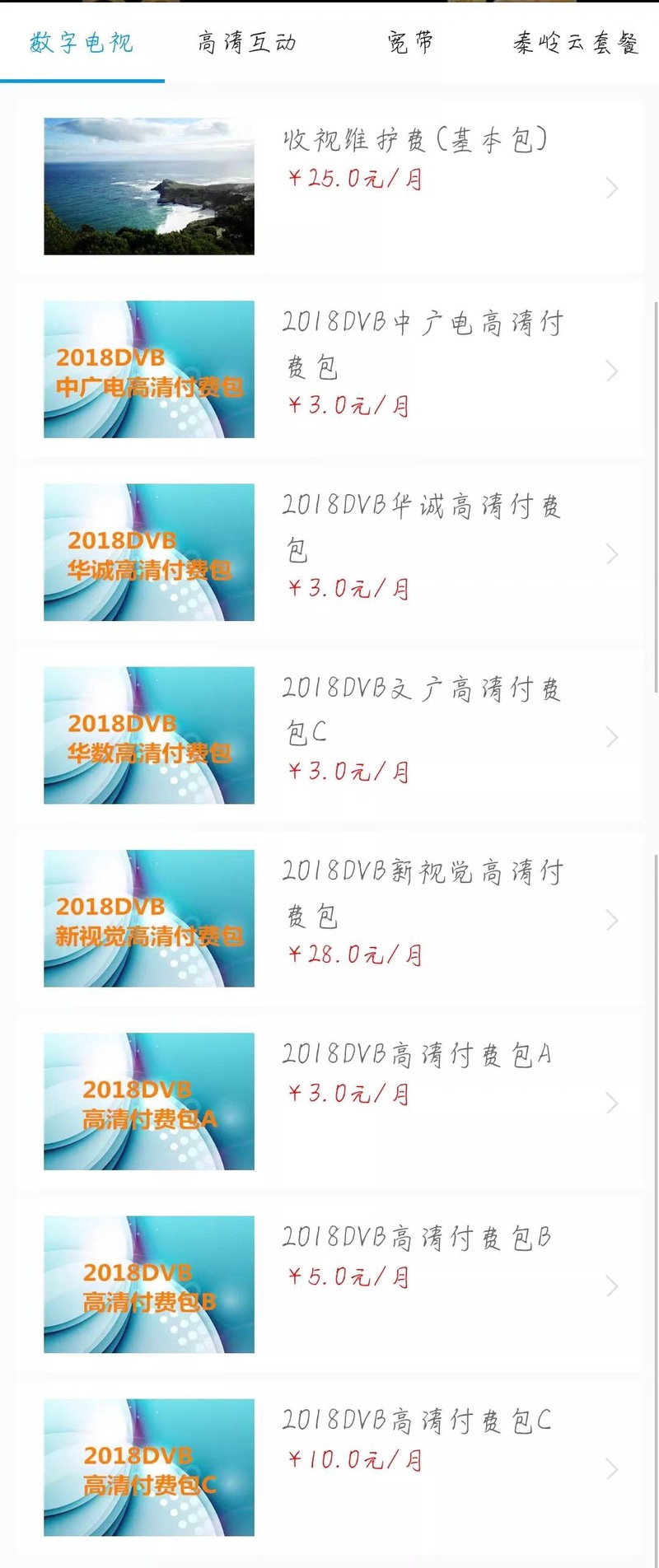View 2018DVB华诚高清付费包 details

[x=329, y=553]
